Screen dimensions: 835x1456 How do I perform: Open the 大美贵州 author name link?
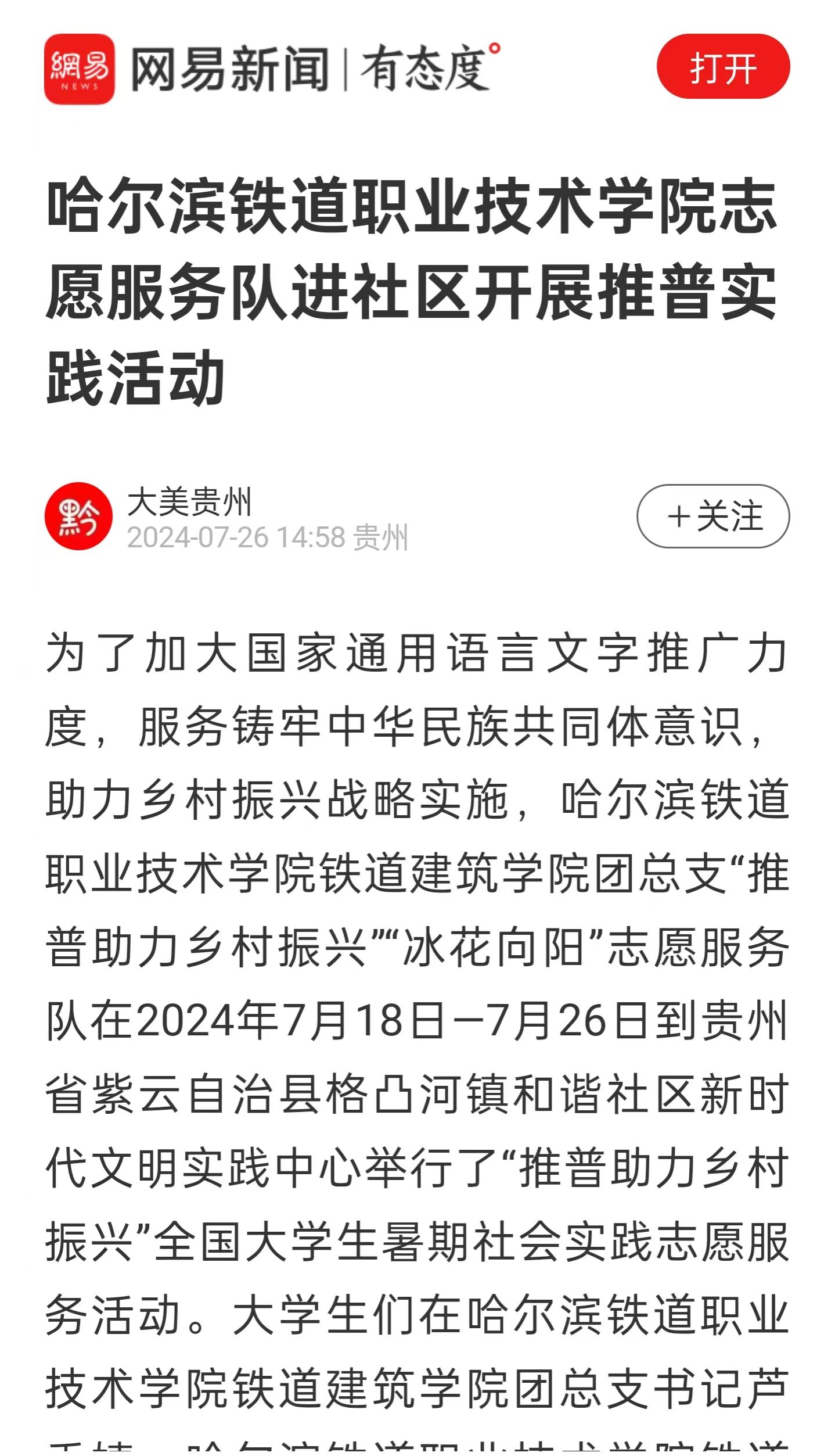189,502
